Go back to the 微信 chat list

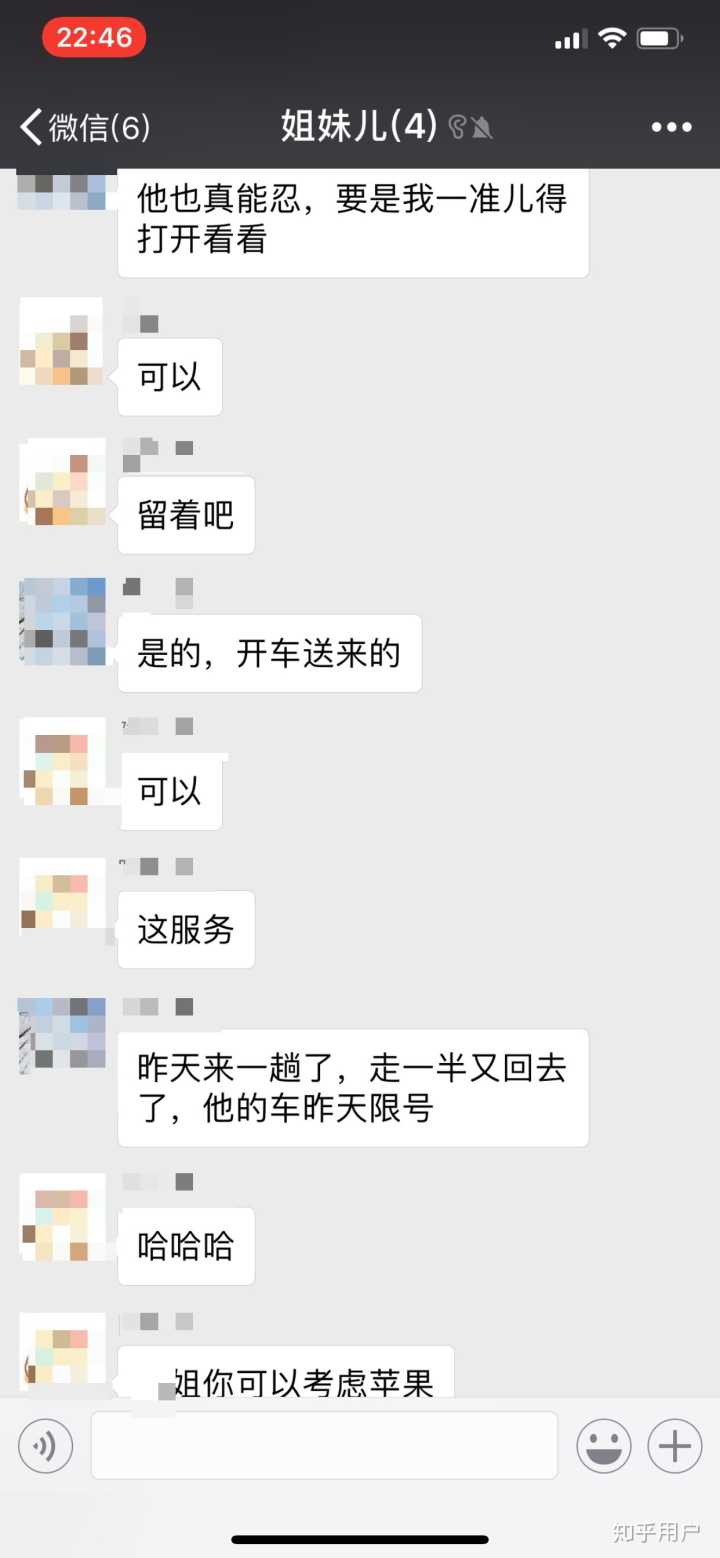tap(85, 127)
